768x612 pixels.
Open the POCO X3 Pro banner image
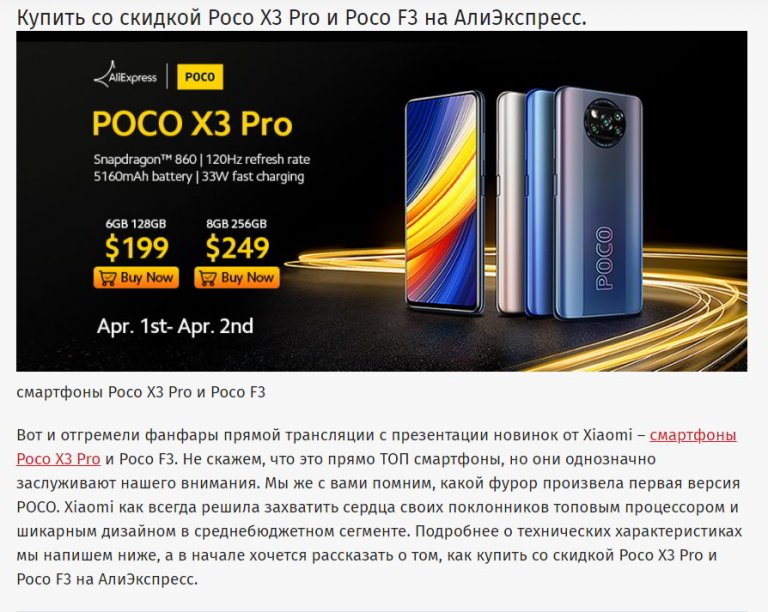click(382, 202)
